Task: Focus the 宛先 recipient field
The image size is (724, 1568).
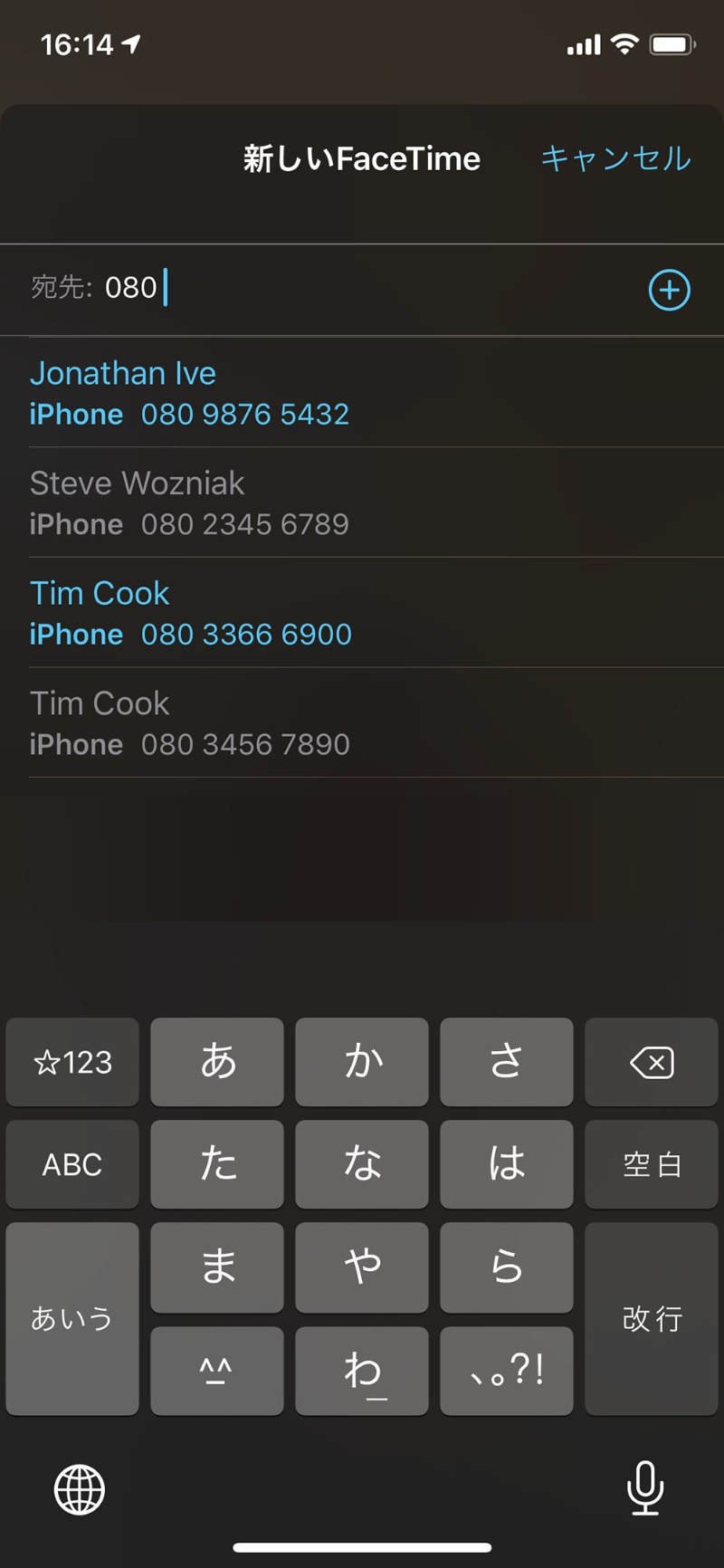Action: pos(362,288)
